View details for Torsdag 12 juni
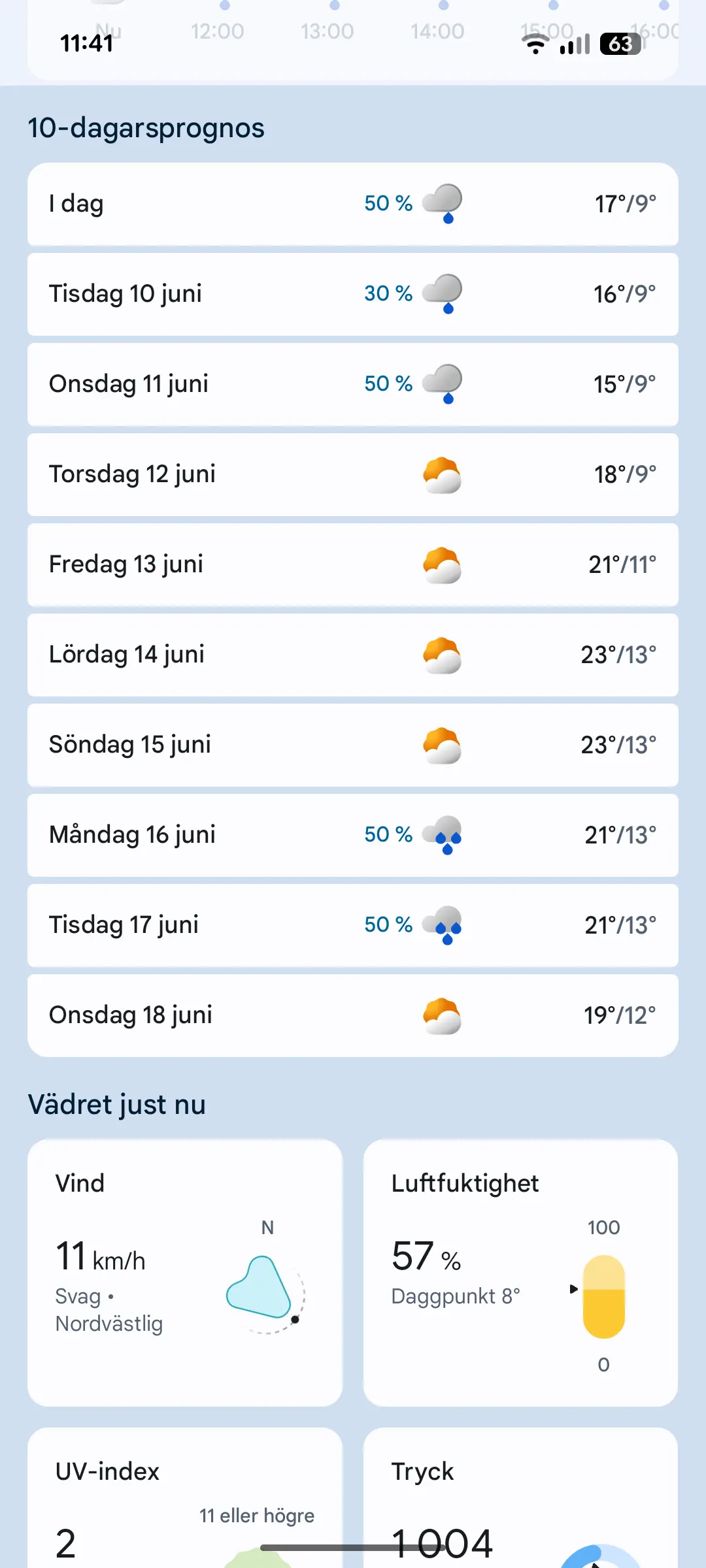The width and height of the screenshot is (706, 1568). click(x=353, y=474)
